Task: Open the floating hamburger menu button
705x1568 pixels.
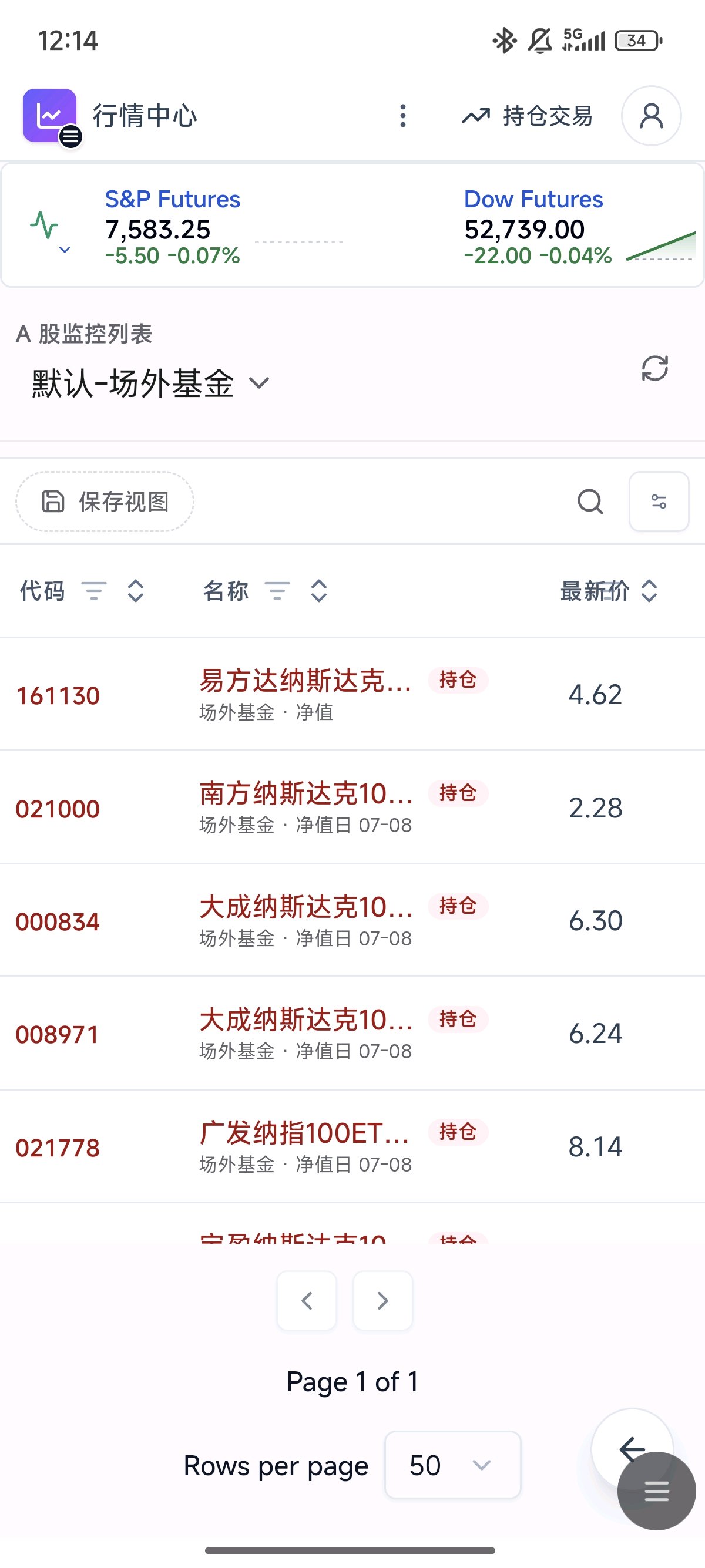Action: [656, 1491]
